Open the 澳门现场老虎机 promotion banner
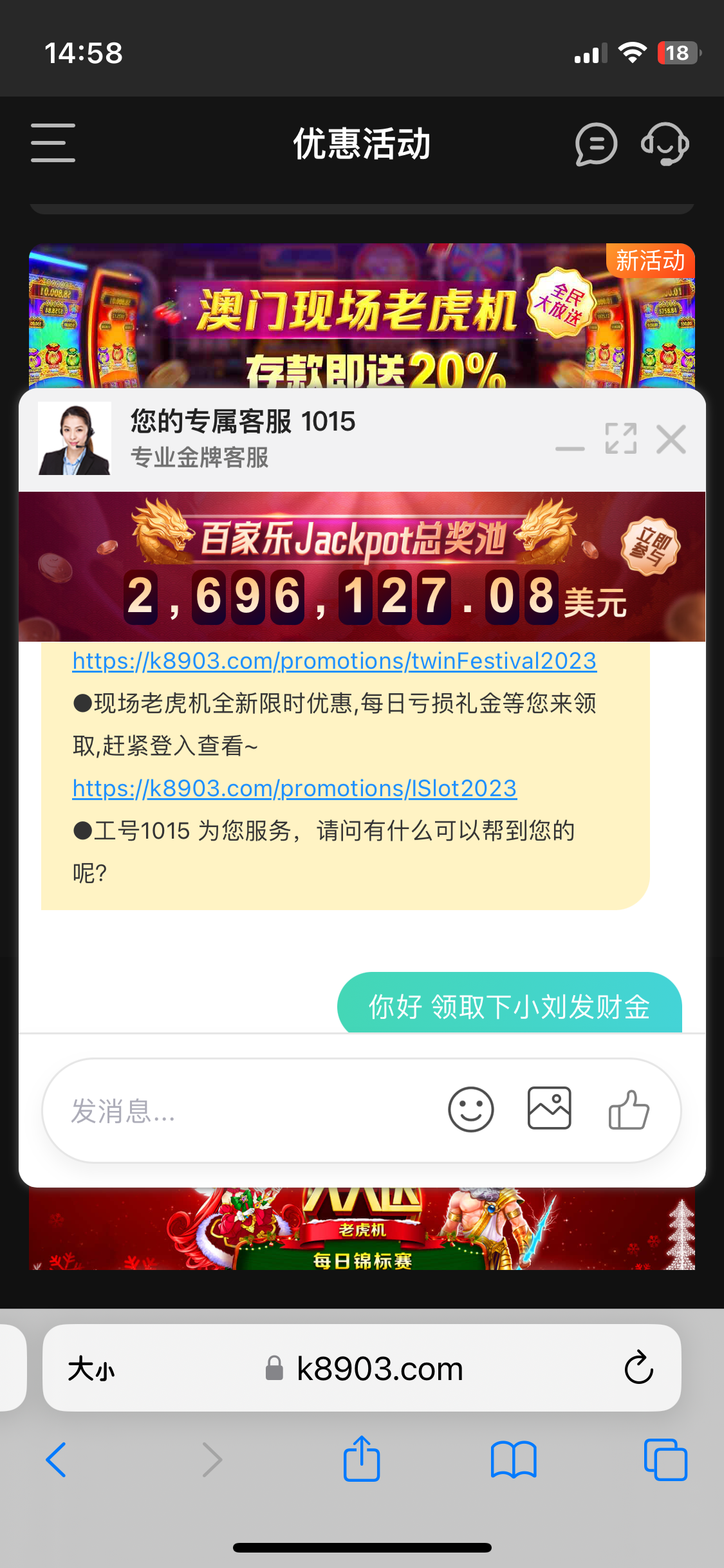Screen dimensions: 724x1568 (x=360, y=315)
